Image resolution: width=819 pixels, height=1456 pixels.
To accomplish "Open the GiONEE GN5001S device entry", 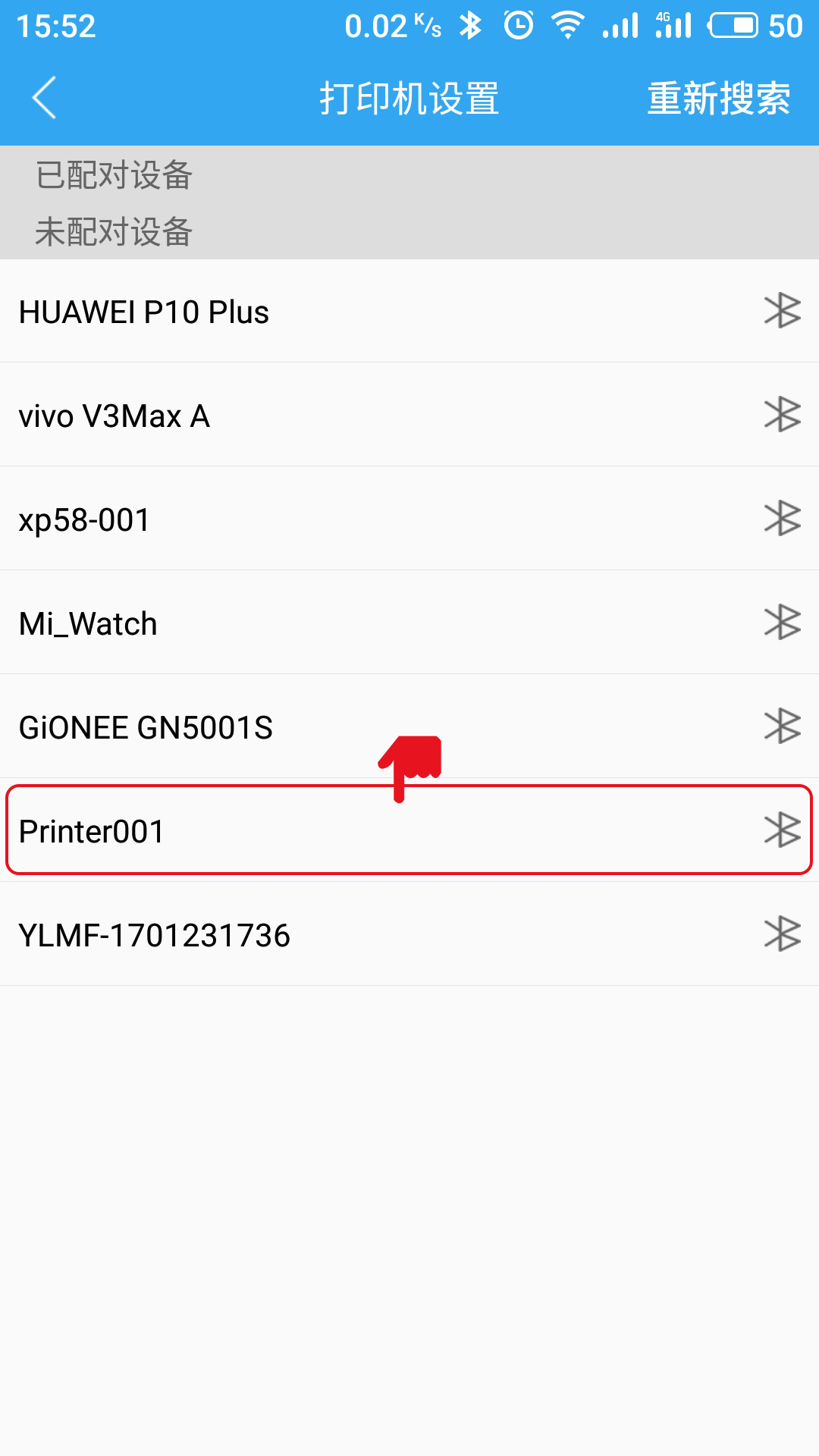I will (x=409, y=726).
